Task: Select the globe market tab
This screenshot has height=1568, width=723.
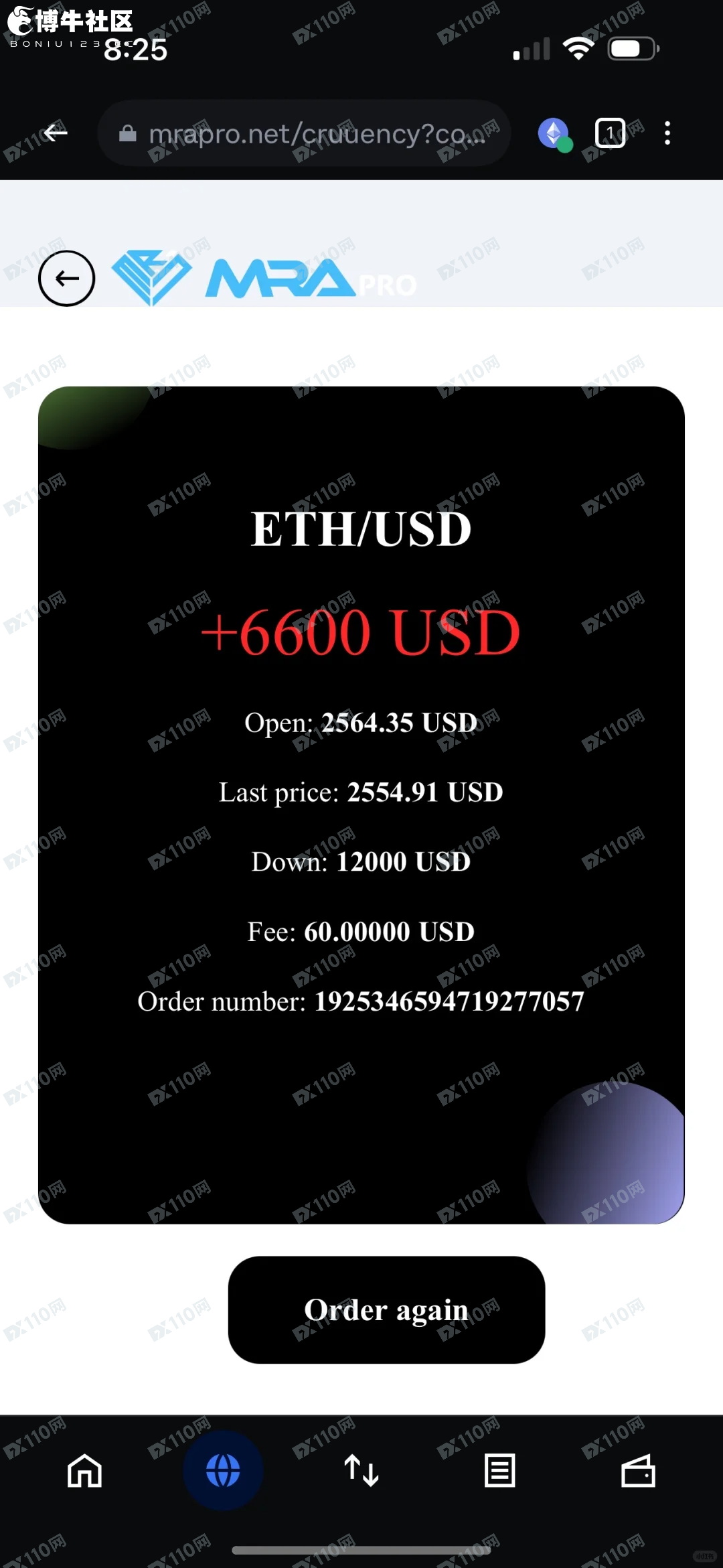Action: point(223,1470)
